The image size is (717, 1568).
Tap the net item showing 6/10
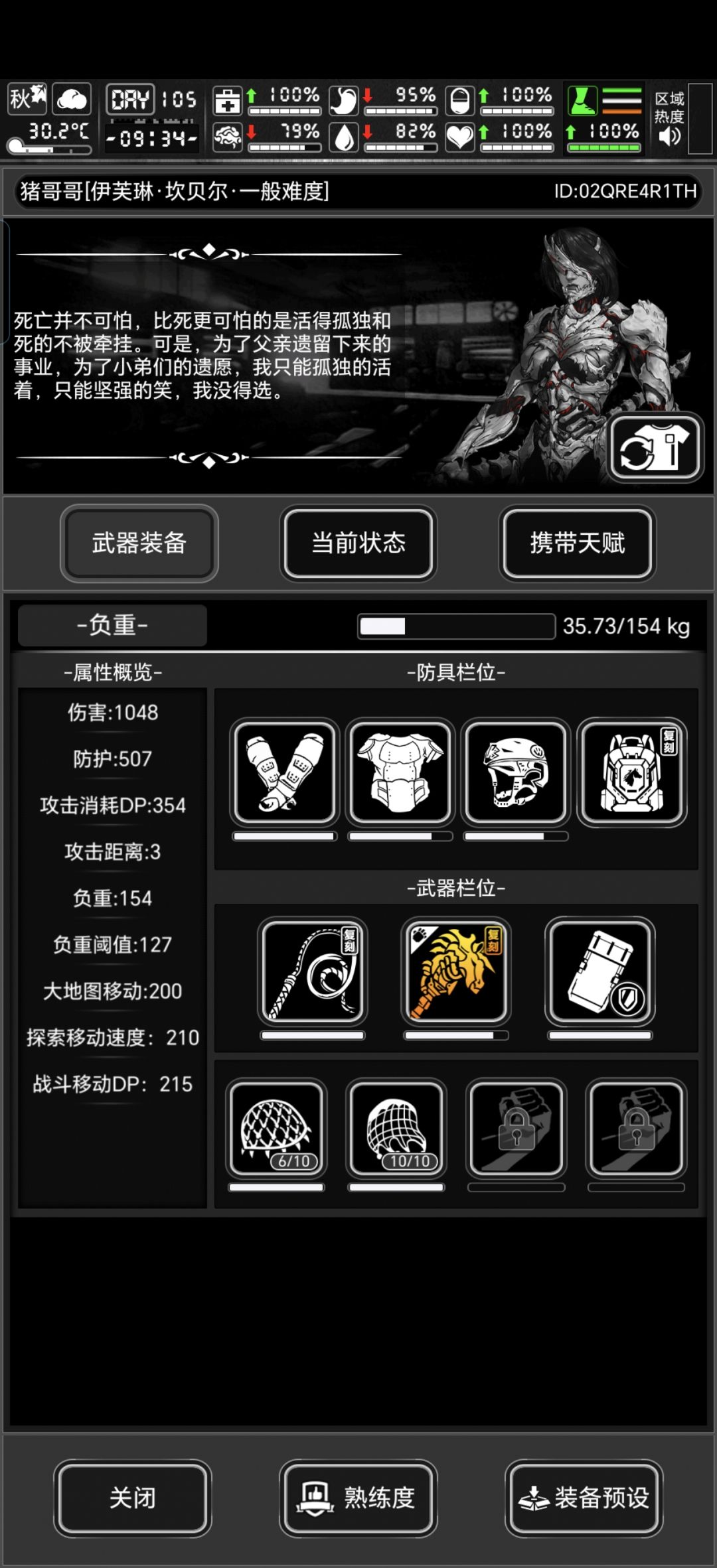276,1127
